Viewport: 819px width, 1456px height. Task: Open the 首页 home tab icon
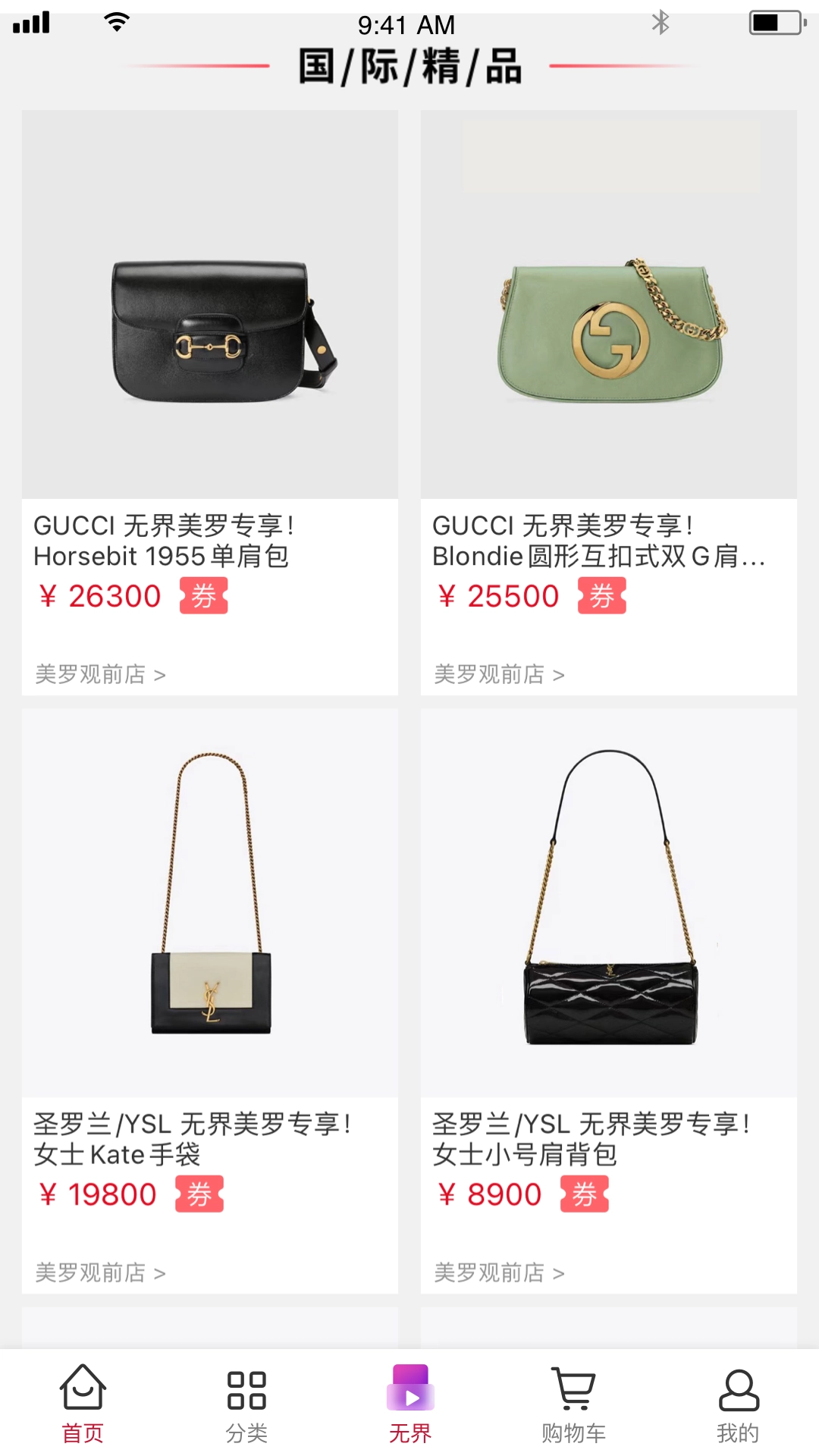82,1399
